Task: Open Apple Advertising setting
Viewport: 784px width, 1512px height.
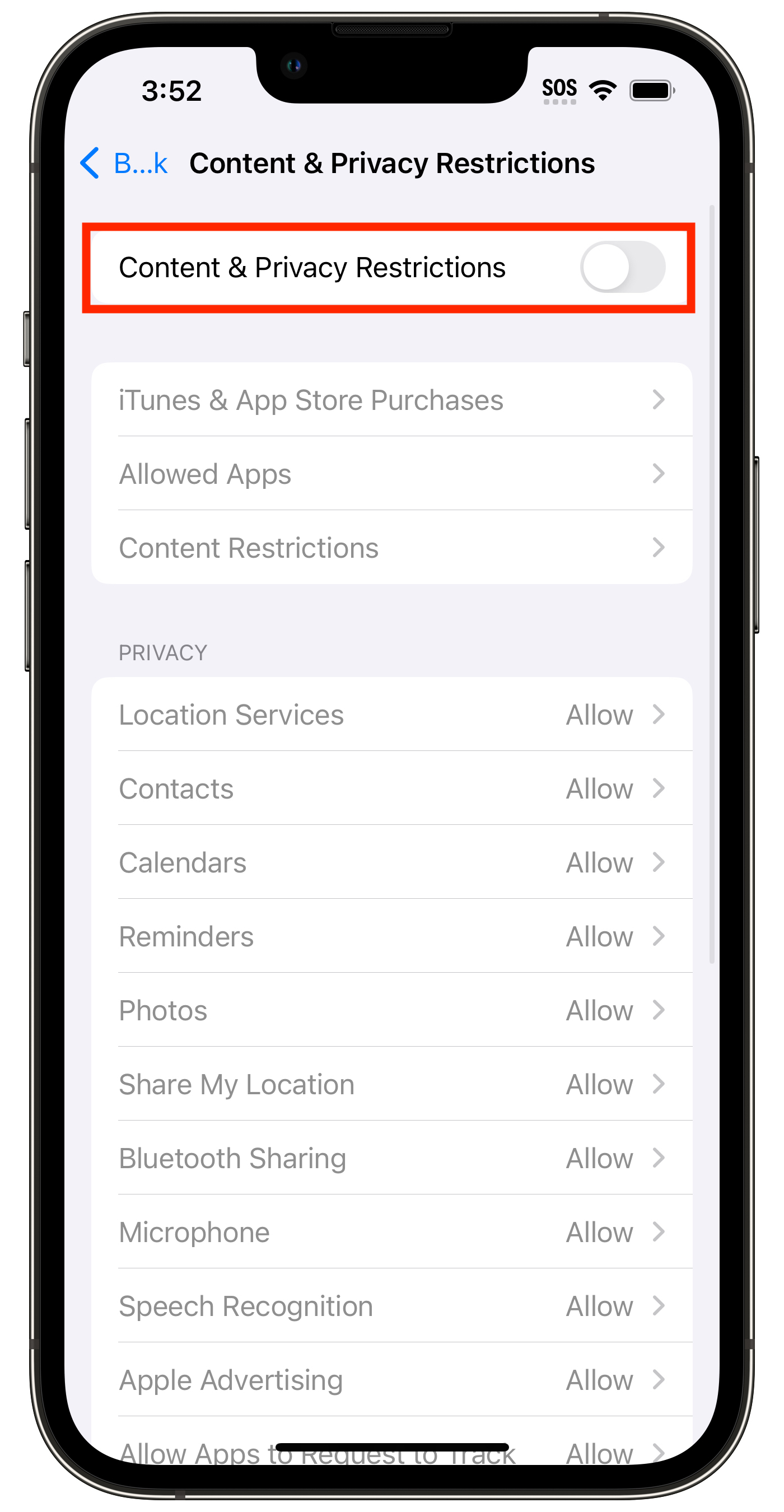Action: (391, 1380)
